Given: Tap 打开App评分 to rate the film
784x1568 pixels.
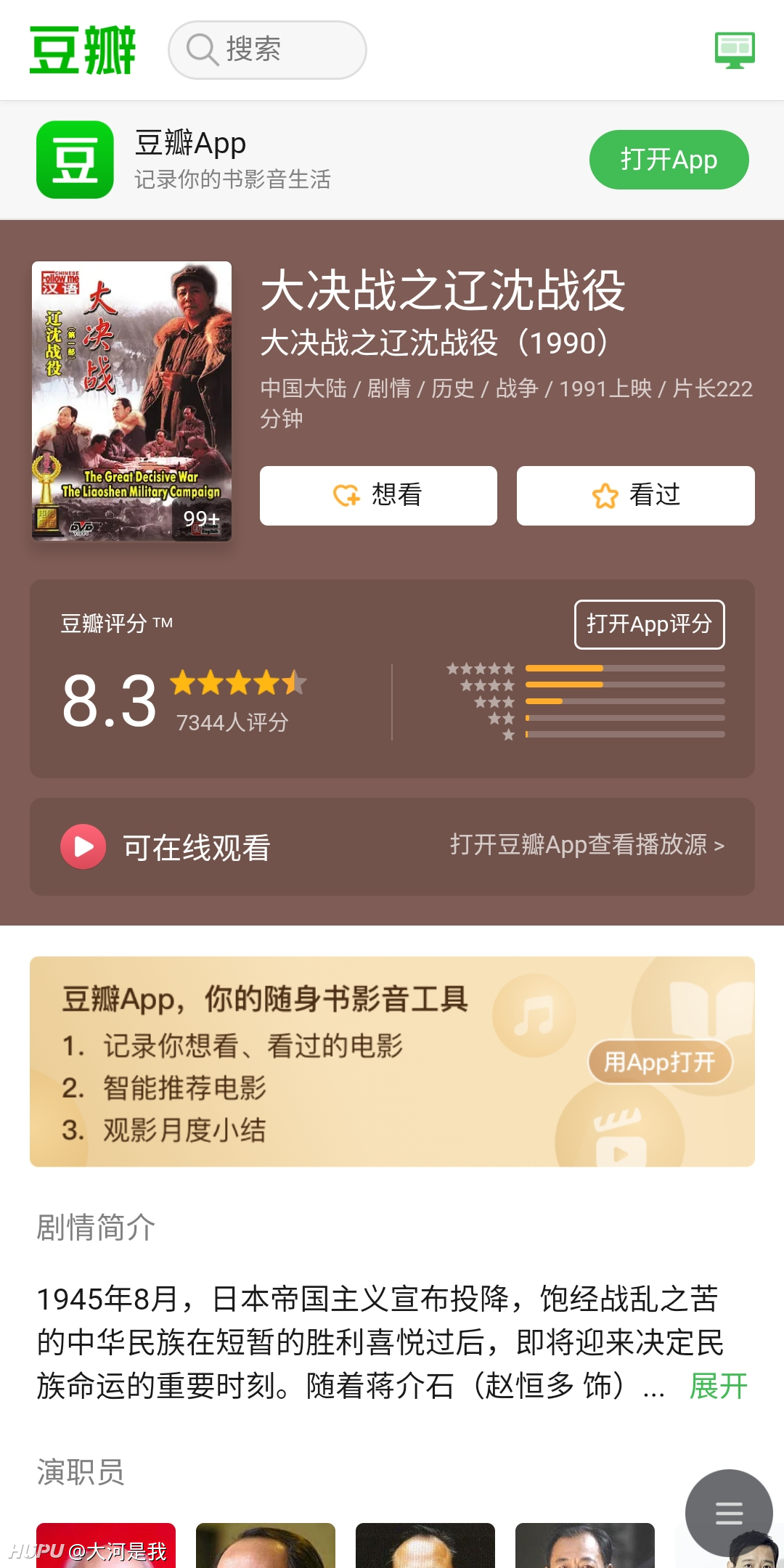Looking at the screenshot, I should click(x=649, y=624).
